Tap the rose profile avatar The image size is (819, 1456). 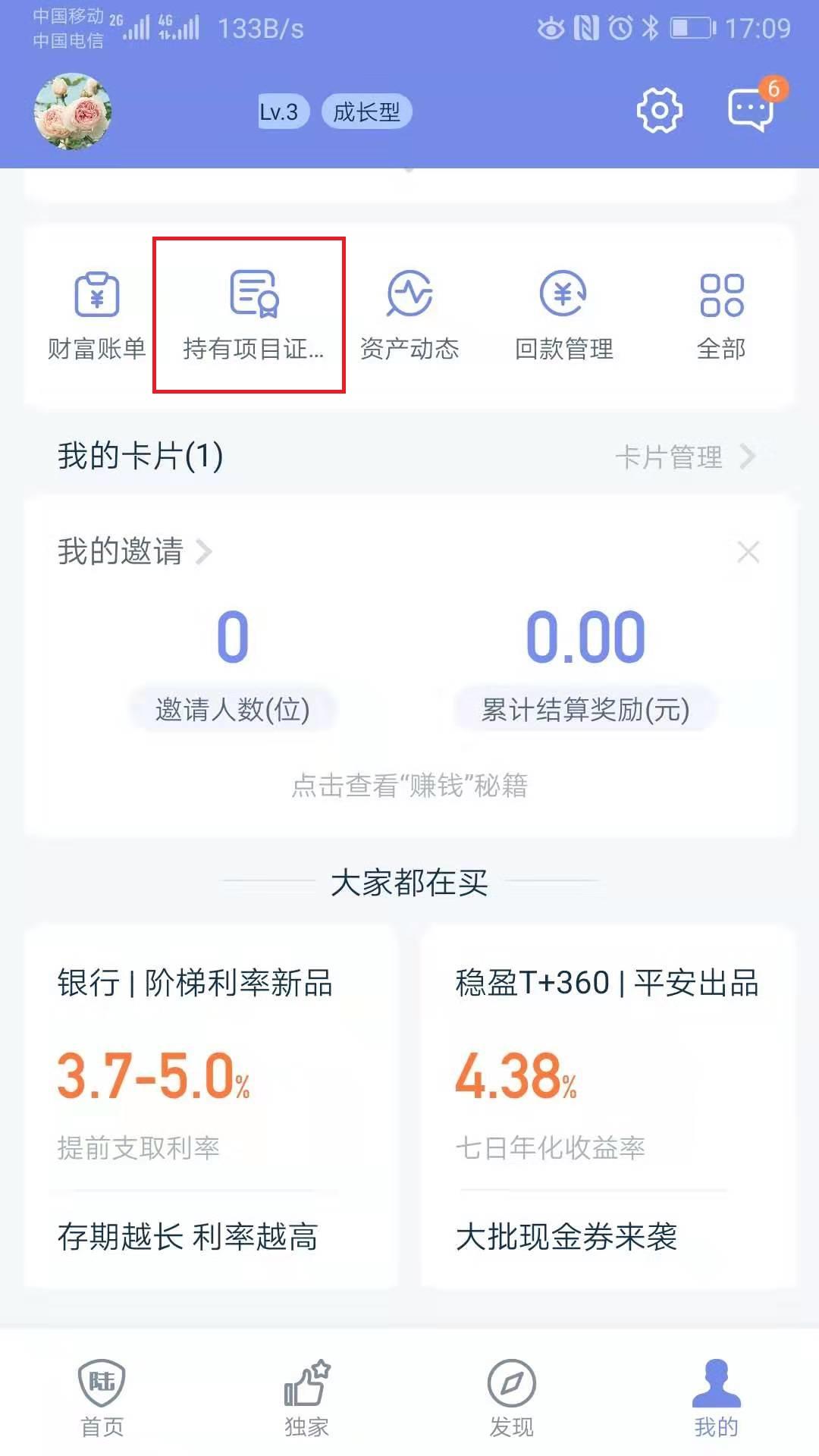tap(73, 111)
